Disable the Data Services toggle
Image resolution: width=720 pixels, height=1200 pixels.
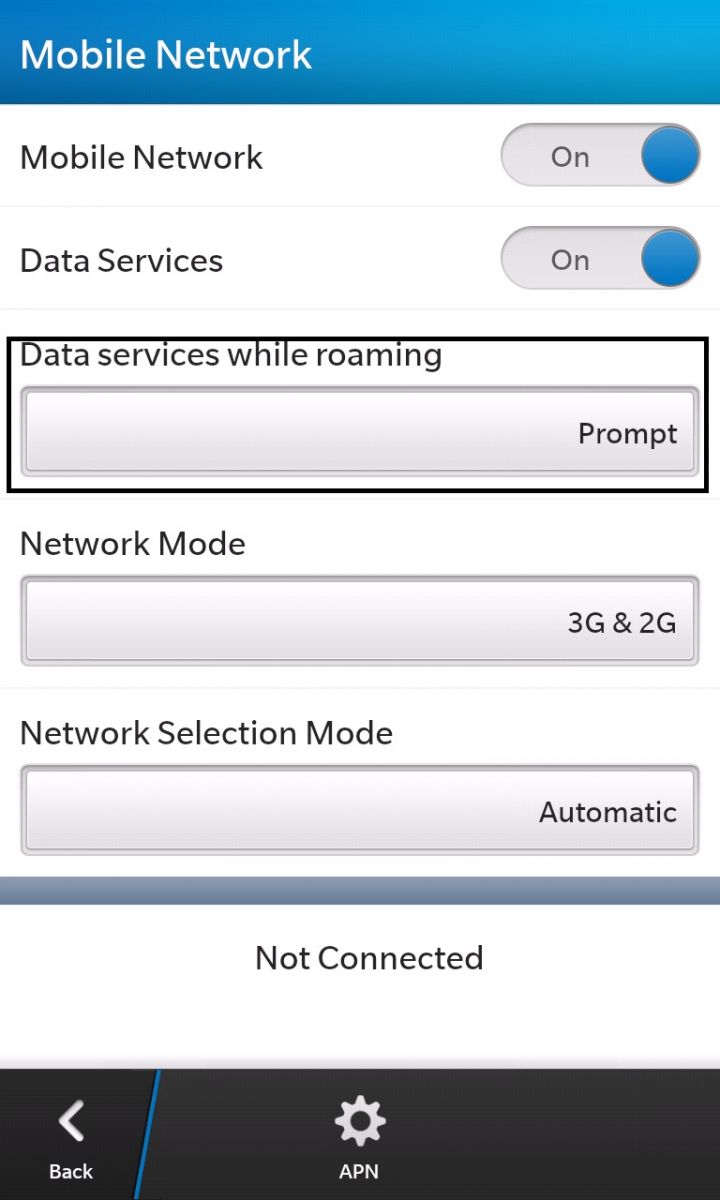point(600,259)
